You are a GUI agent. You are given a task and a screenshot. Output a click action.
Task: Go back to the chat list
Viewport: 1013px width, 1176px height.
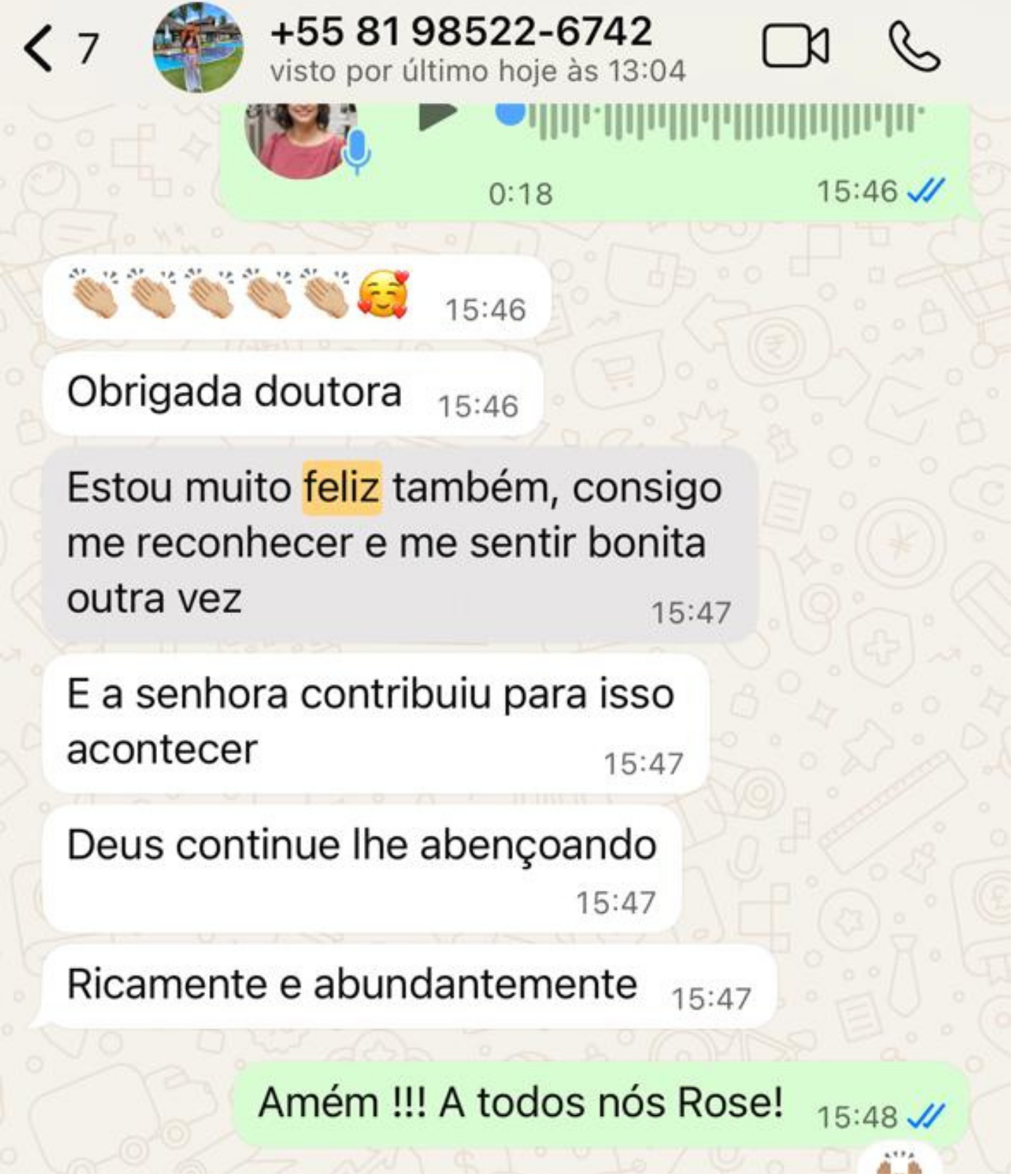(40, 48)
